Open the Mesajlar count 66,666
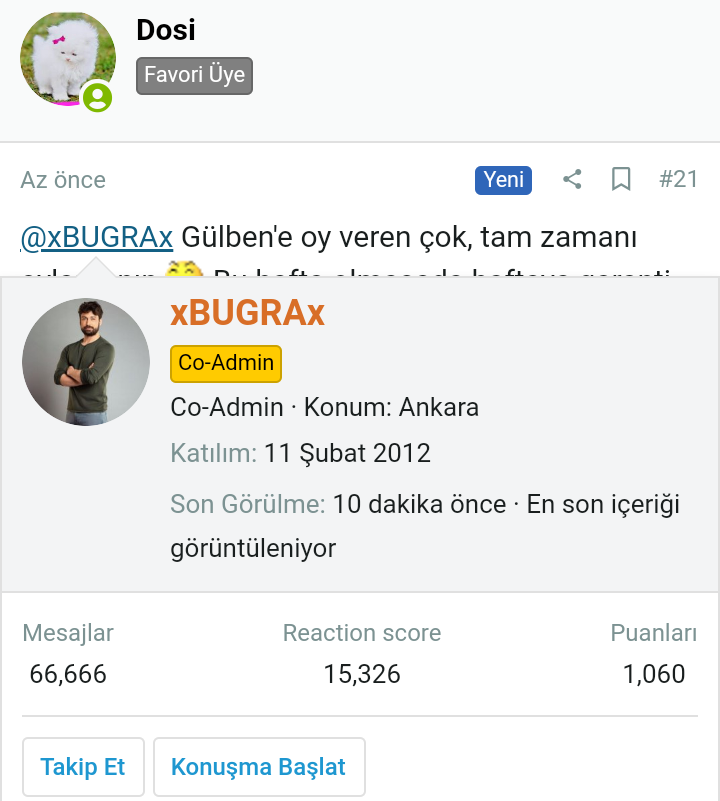720x801 pixels. point(68,674)
